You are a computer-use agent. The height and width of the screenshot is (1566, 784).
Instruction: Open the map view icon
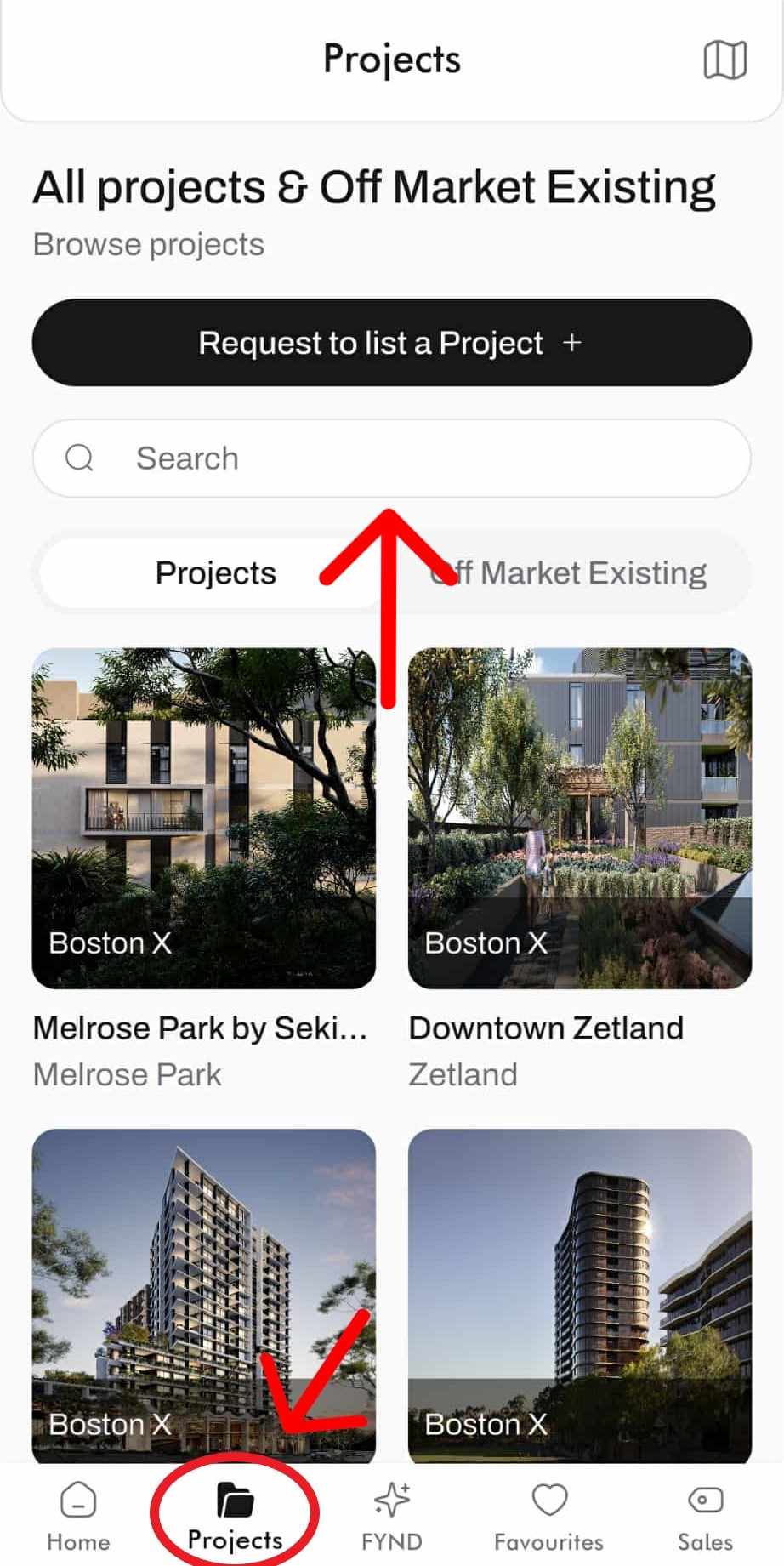724,60
